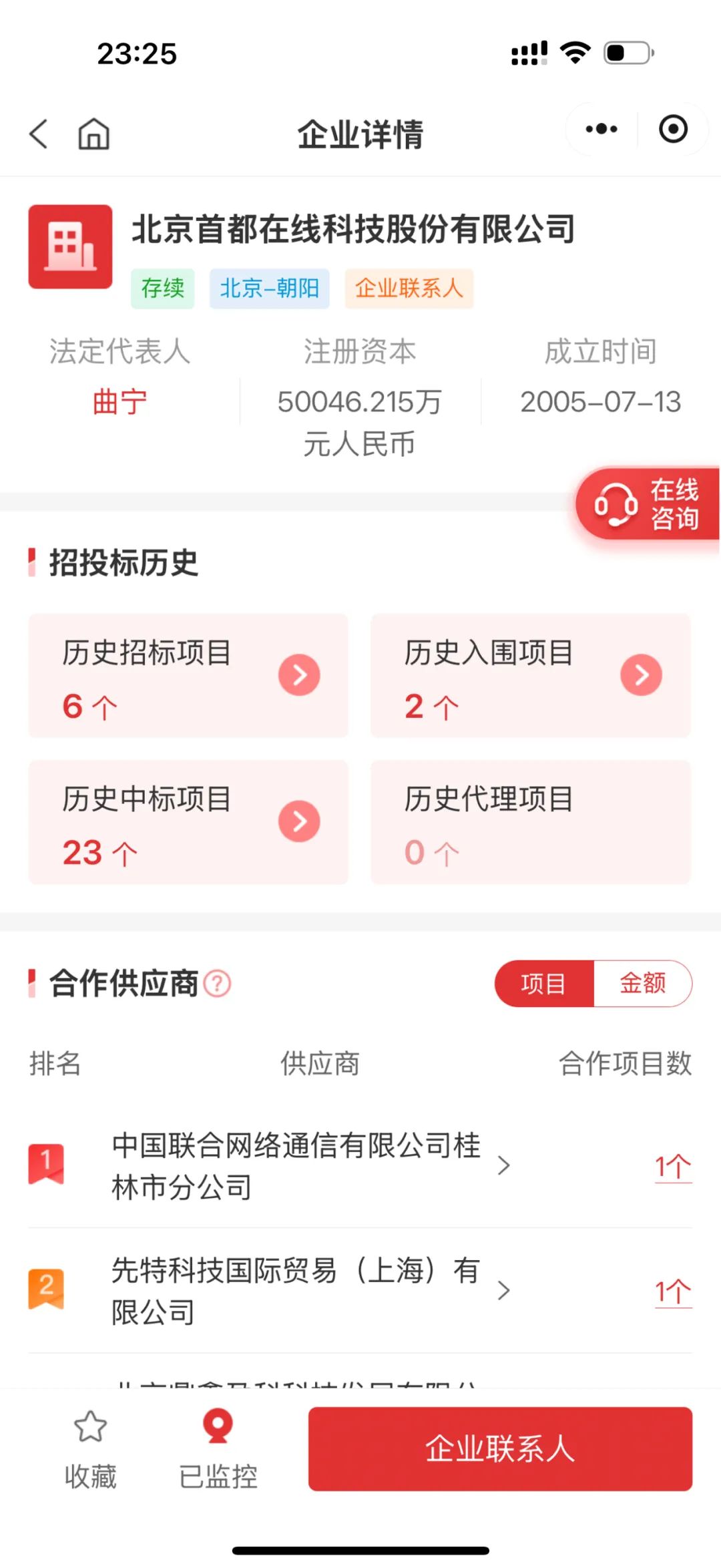Image resolution: width=721 pixels, height=1568 pixels.
Task: Open 历史入围项目 card
Action: click(530, 675)
